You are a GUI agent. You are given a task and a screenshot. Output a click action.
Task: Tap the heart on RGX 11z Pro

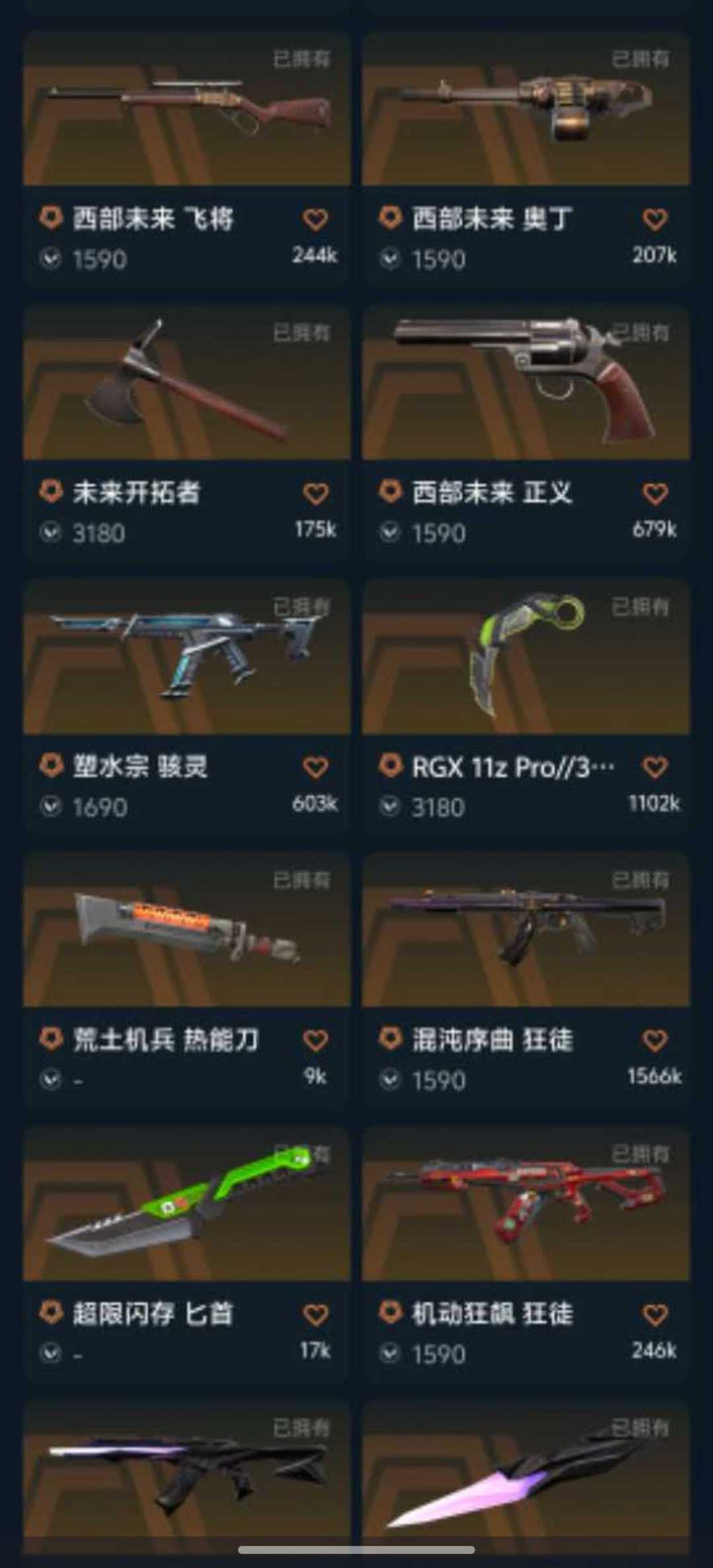coord(654,767)
